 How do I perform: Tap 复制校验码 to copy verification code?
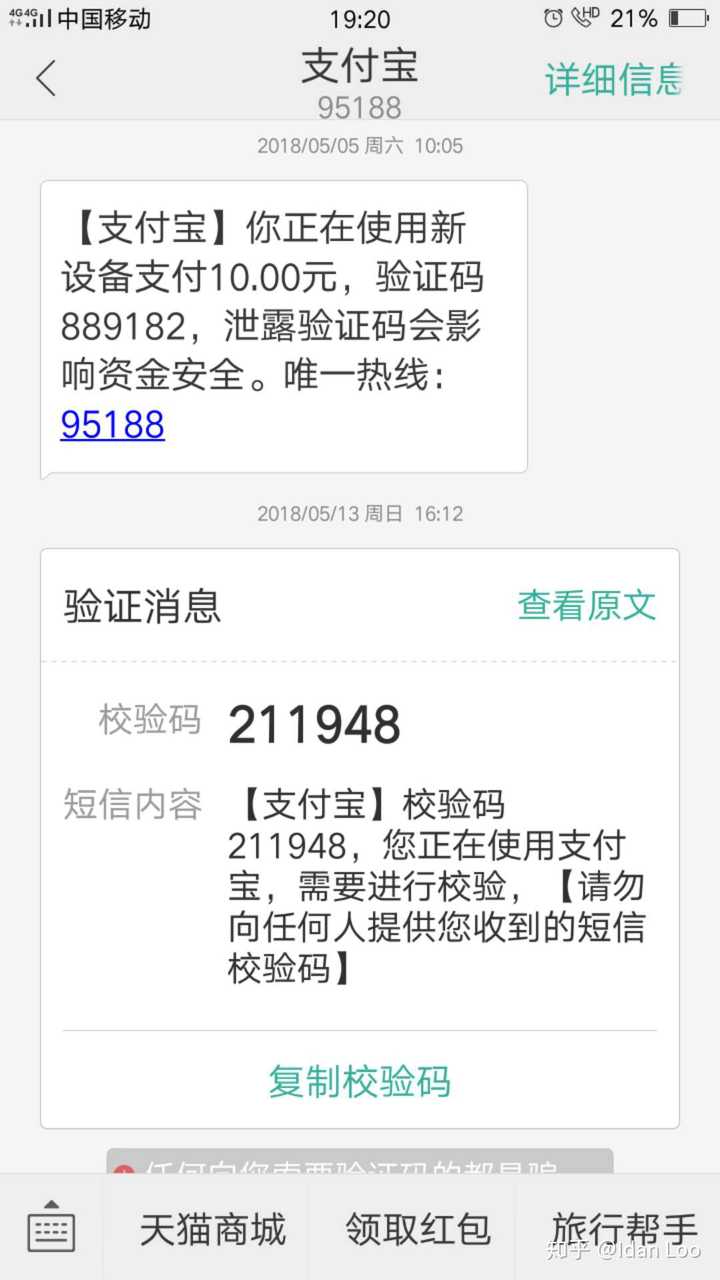pyautogui.click(x=359, y=1081)
